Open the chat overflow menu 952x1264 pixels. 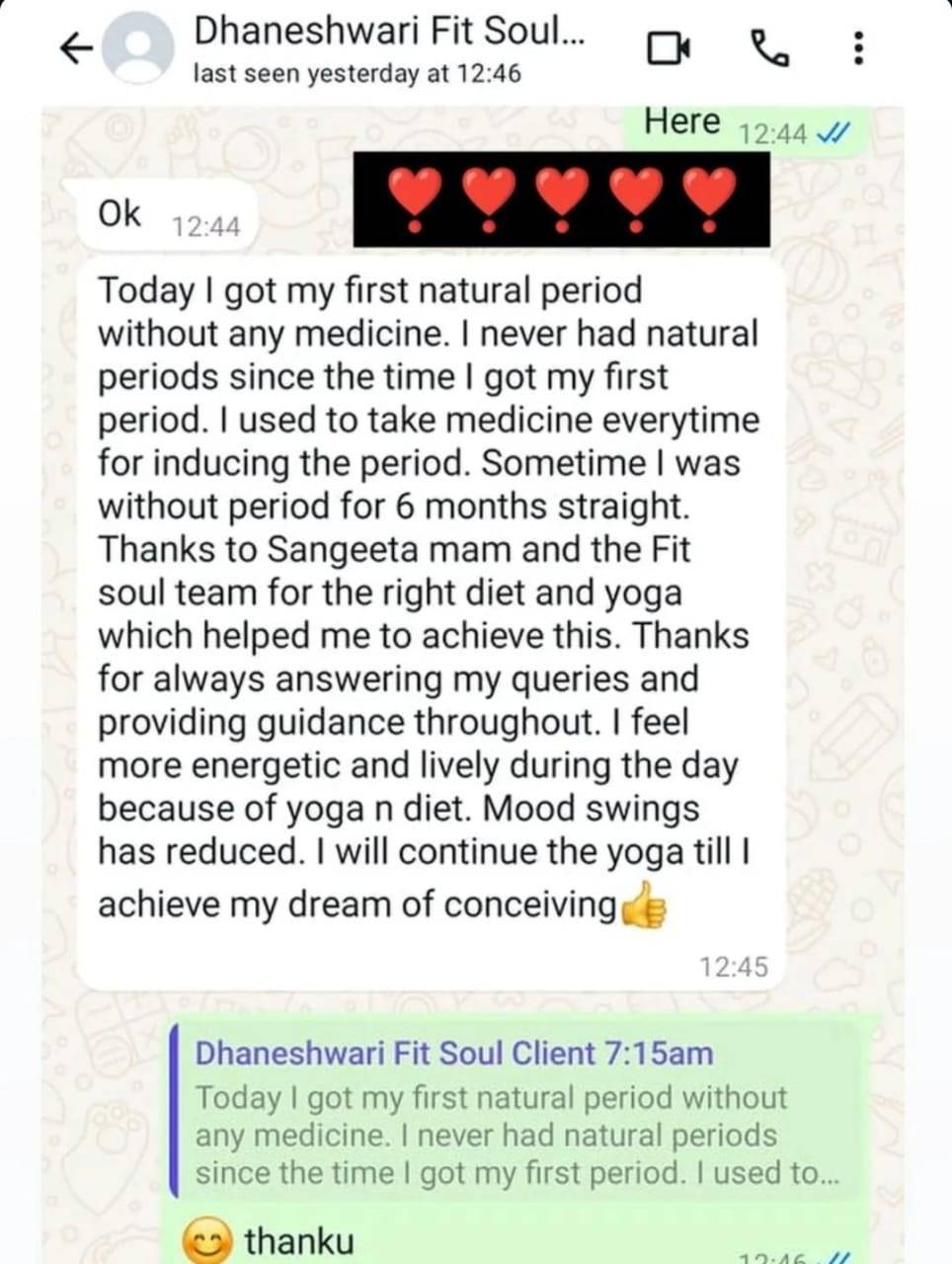pos(857,48)
